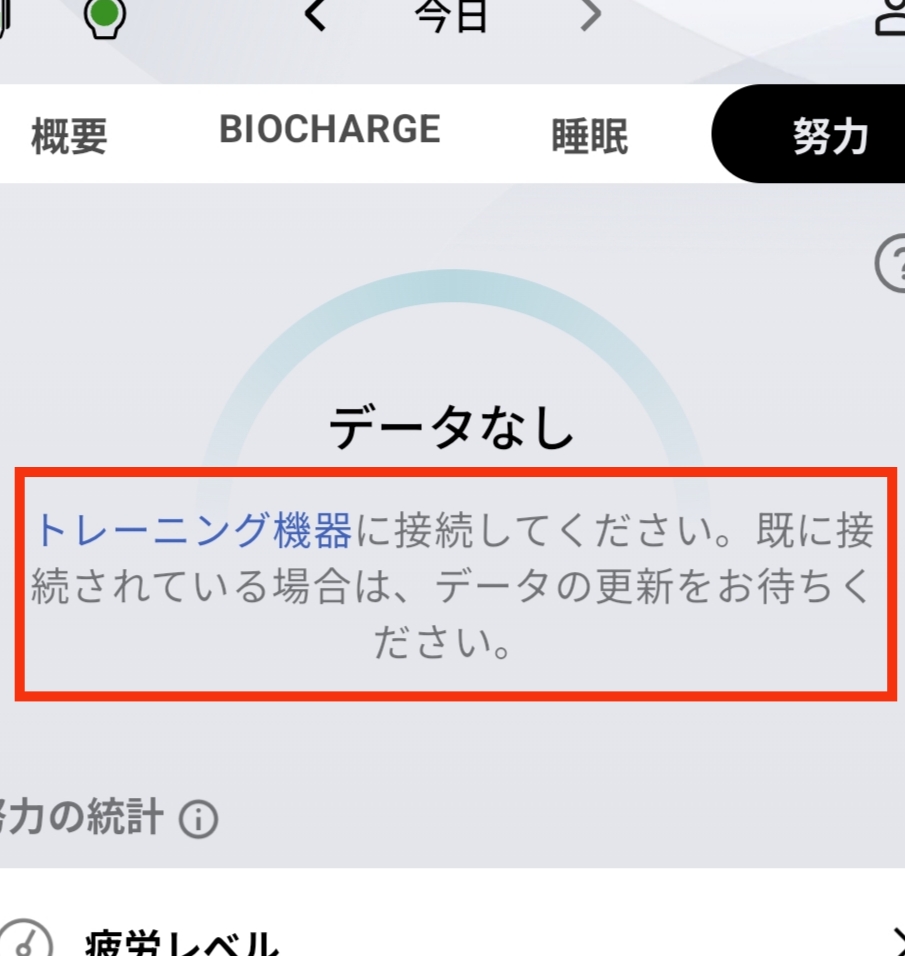
Task: Open the green device status icon
Action: tap(100, 16)
